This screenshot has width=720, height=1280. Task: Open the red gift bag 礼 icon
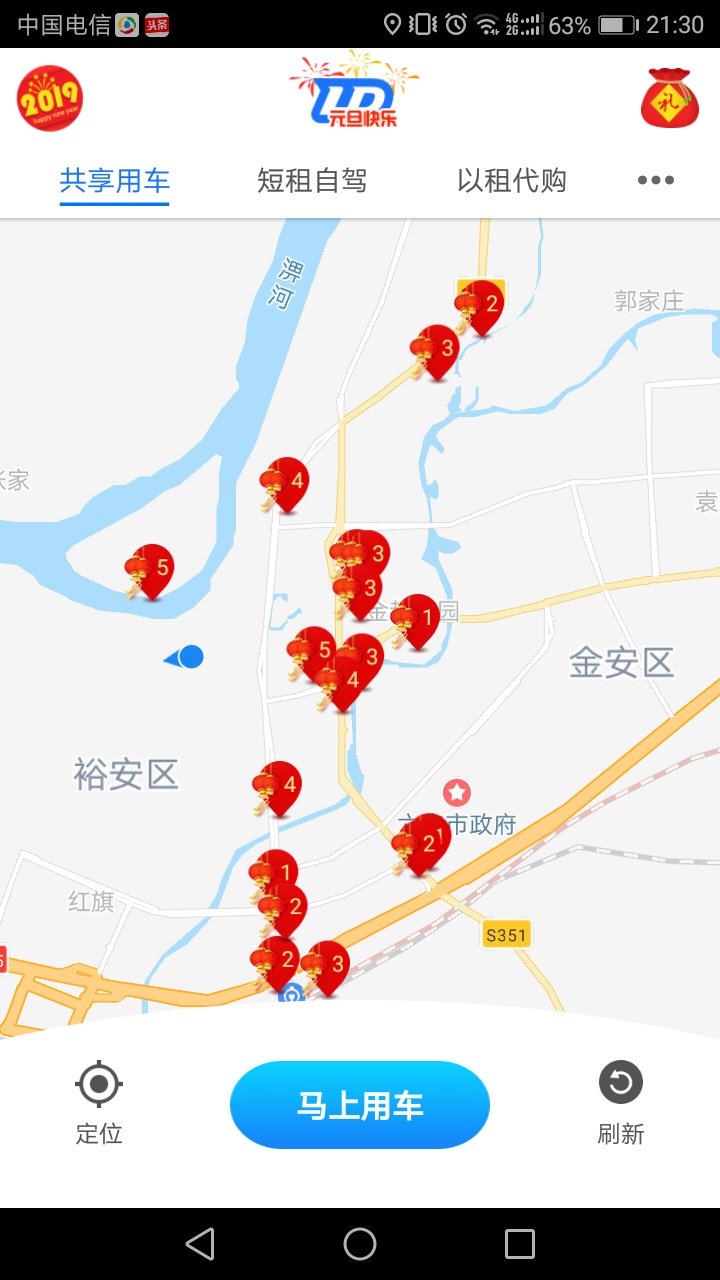point(672,98)
